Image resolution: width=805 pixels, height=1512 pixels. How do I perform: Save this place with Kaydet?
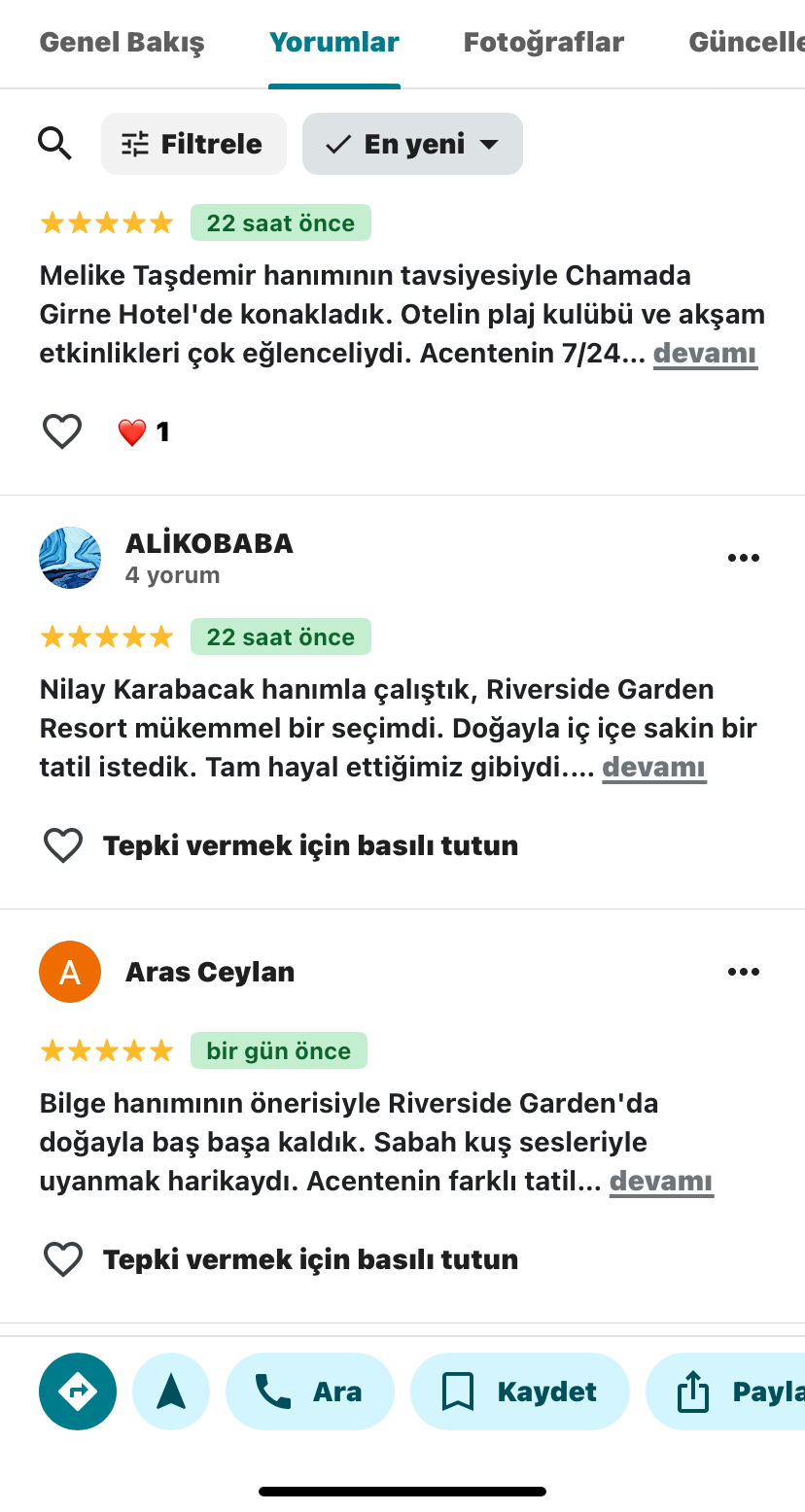click(519, 1392)
